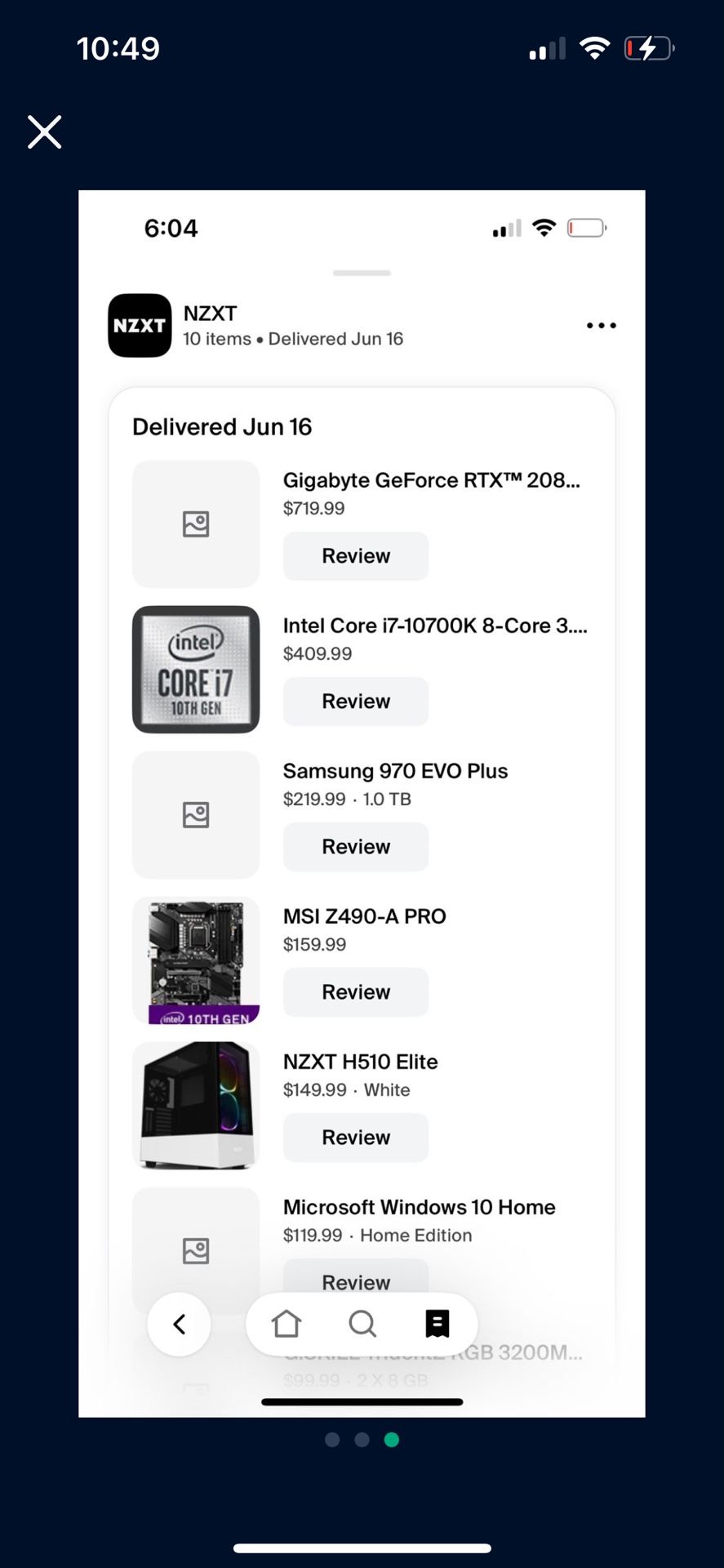Review the NZXT H510 Elite case
The width and height of the screenshot is (724, 1568).
[355, 1137]
